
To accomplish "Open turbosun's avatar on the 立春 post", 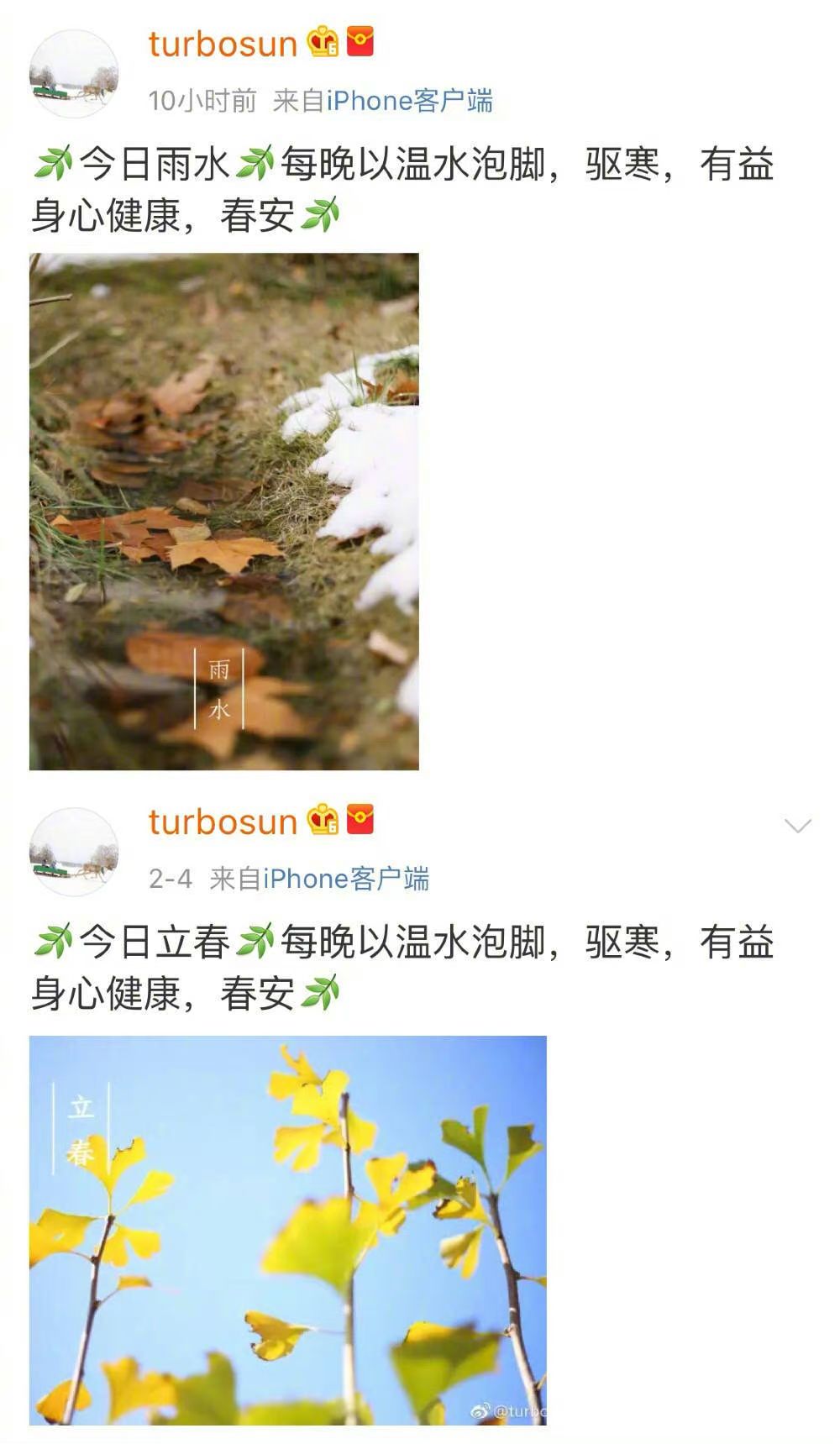I will coord(74,852).
